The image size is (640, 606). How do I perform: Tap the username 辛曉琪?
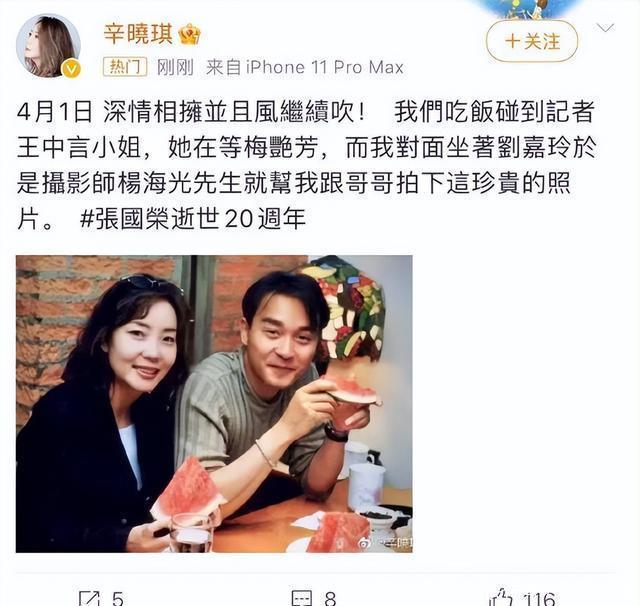(x=138, y=33)
